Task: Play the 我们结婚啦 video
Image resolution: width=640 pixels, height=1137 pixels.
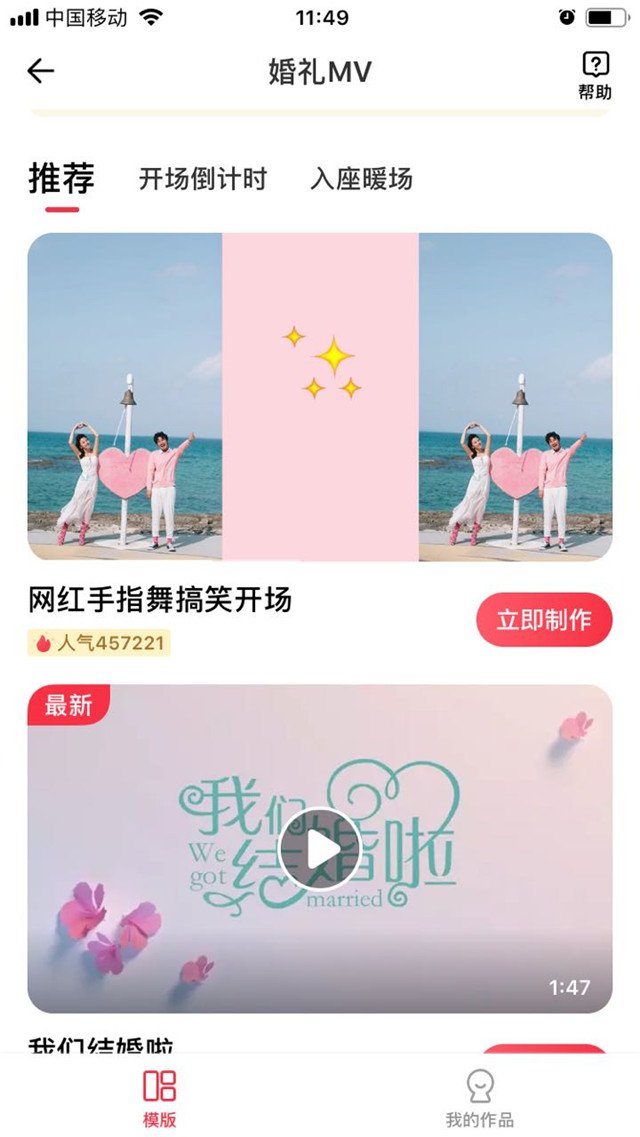Action: [x=319, y=849]
